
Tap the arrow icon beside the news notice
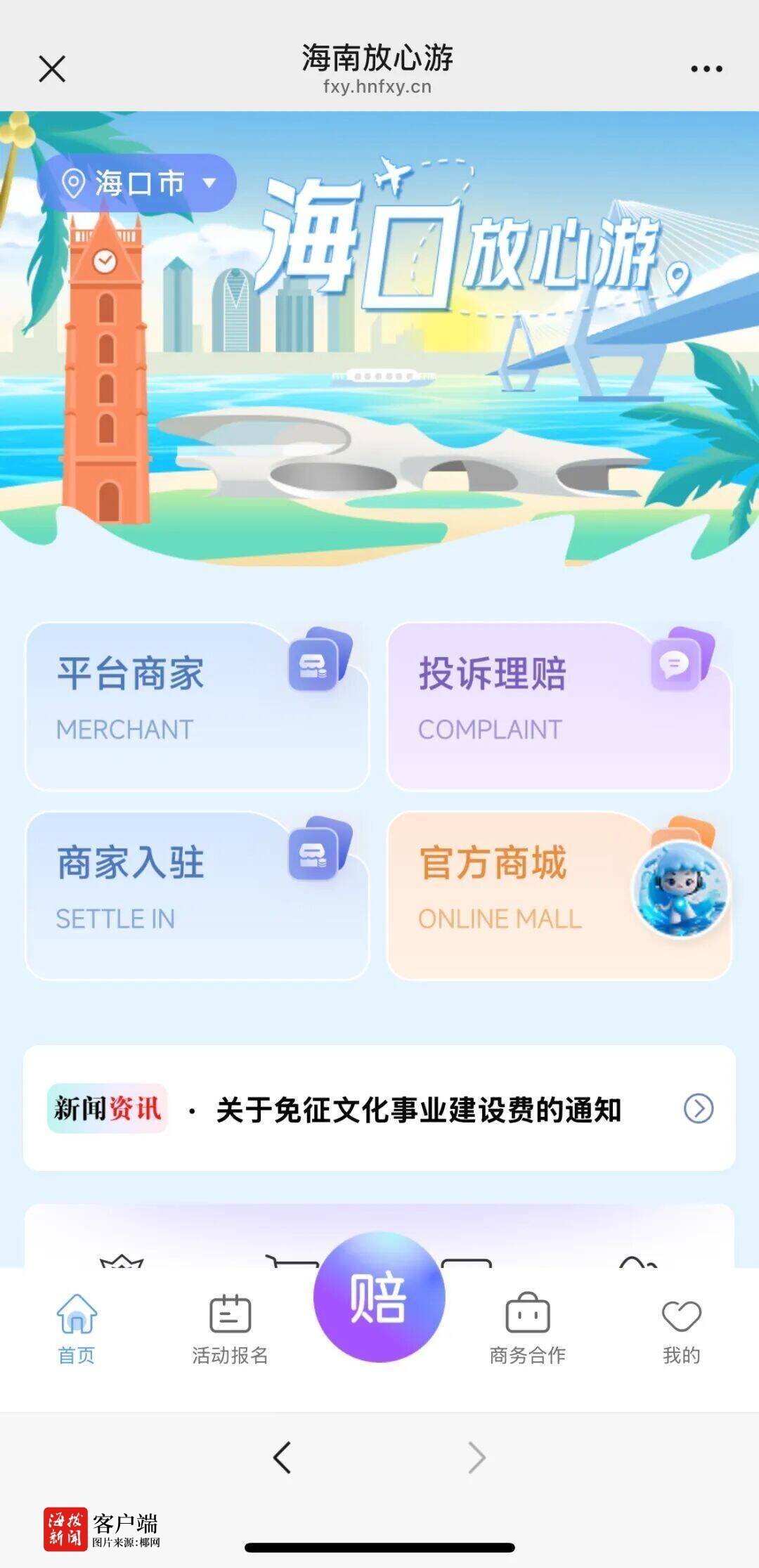[x=699, y=1109]
